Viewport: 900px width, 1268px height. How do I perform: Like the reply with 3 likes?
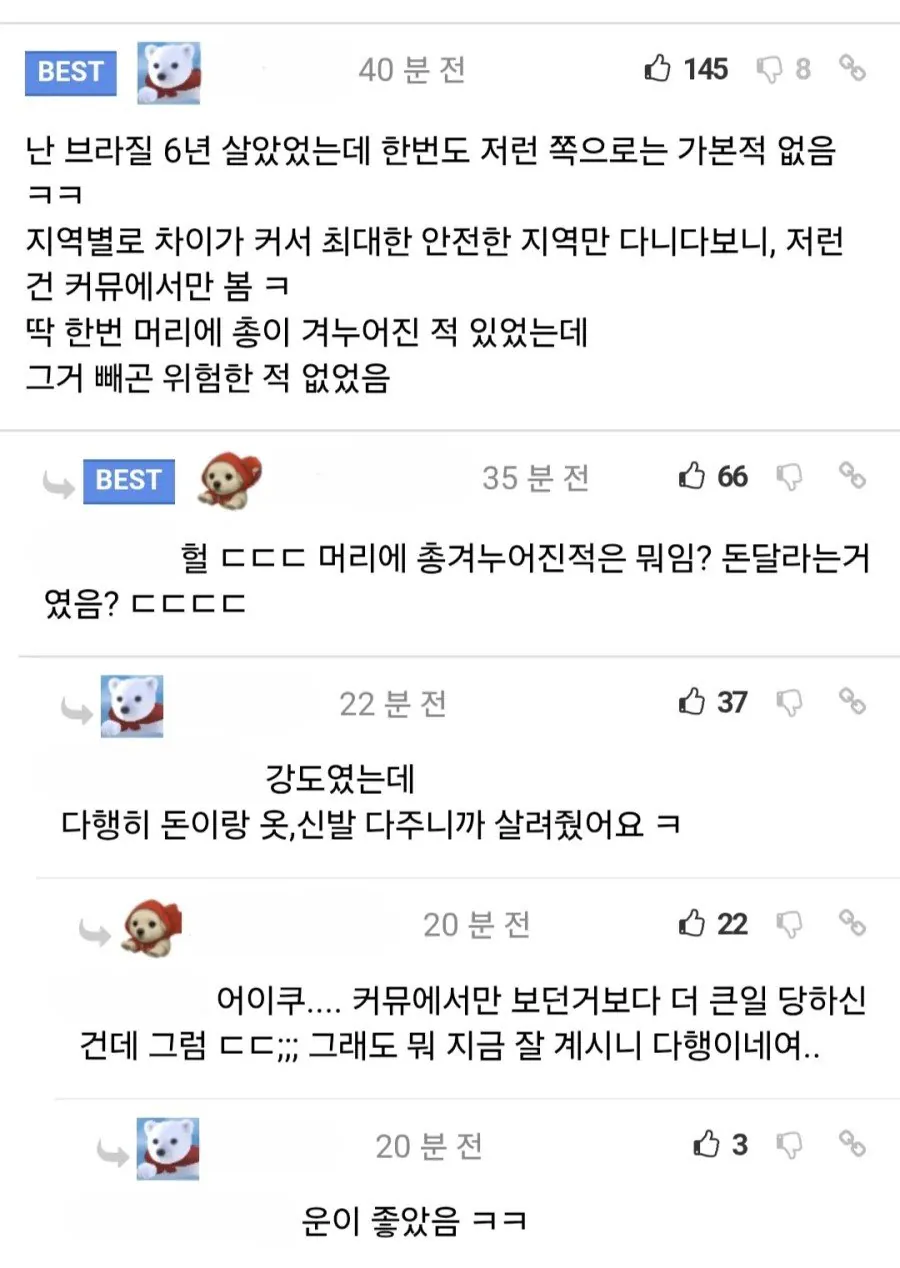click(706, 1145)
